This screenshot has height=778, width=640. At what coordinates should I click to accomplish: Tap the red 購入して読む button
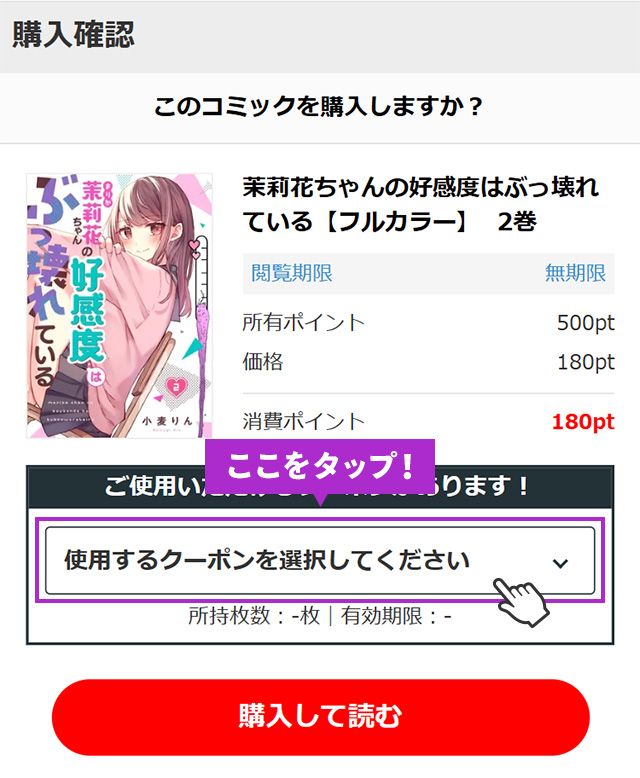pyautogui.click(x=320, y=716)
